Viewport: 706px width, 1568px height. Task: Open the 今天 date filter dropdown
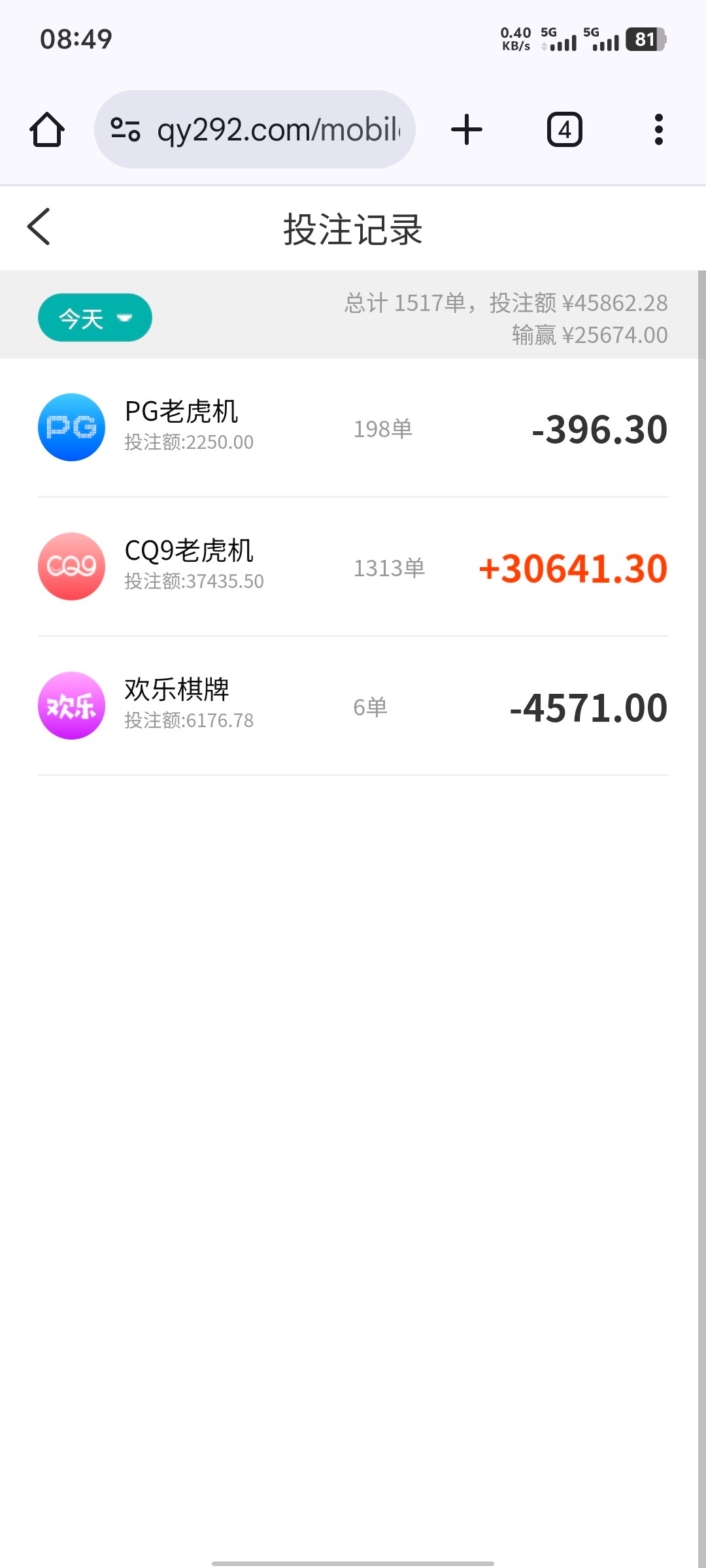tap(95, 318)
